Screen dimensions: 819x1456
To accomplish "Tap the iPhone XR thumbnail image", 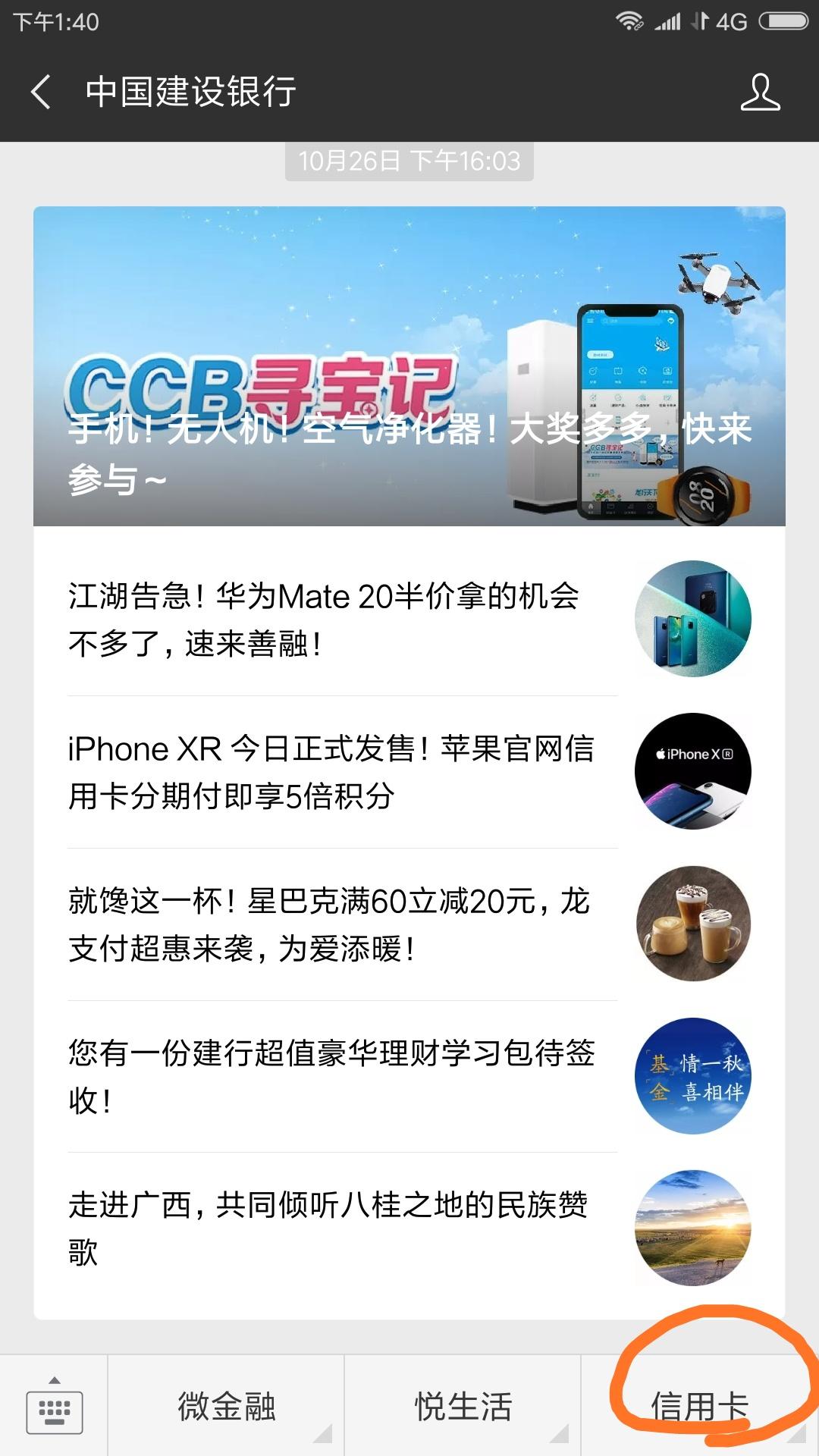I will tap(692, 770).
